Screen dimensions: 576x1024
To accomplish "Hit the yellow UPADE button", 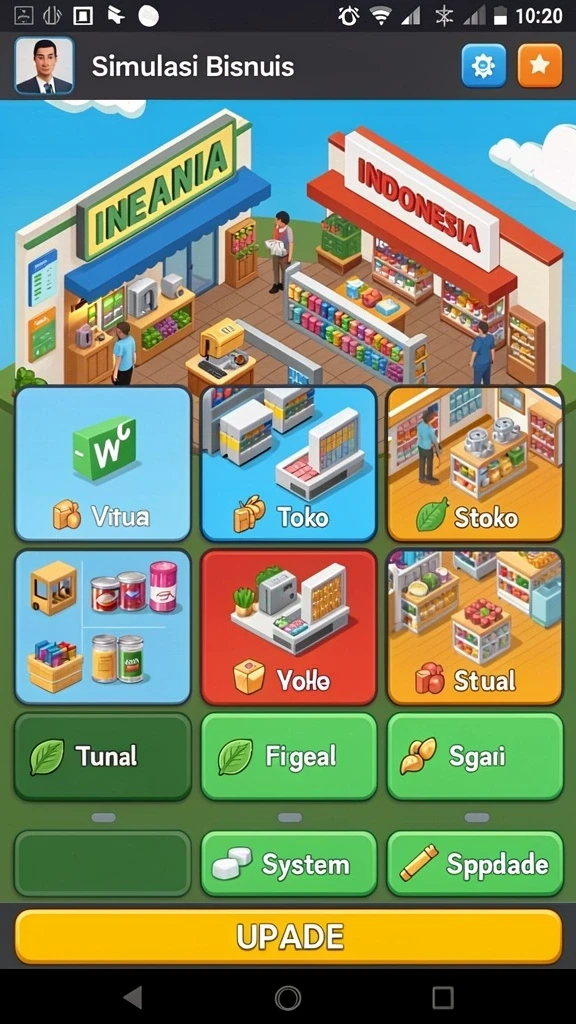I will pos(289,936).
